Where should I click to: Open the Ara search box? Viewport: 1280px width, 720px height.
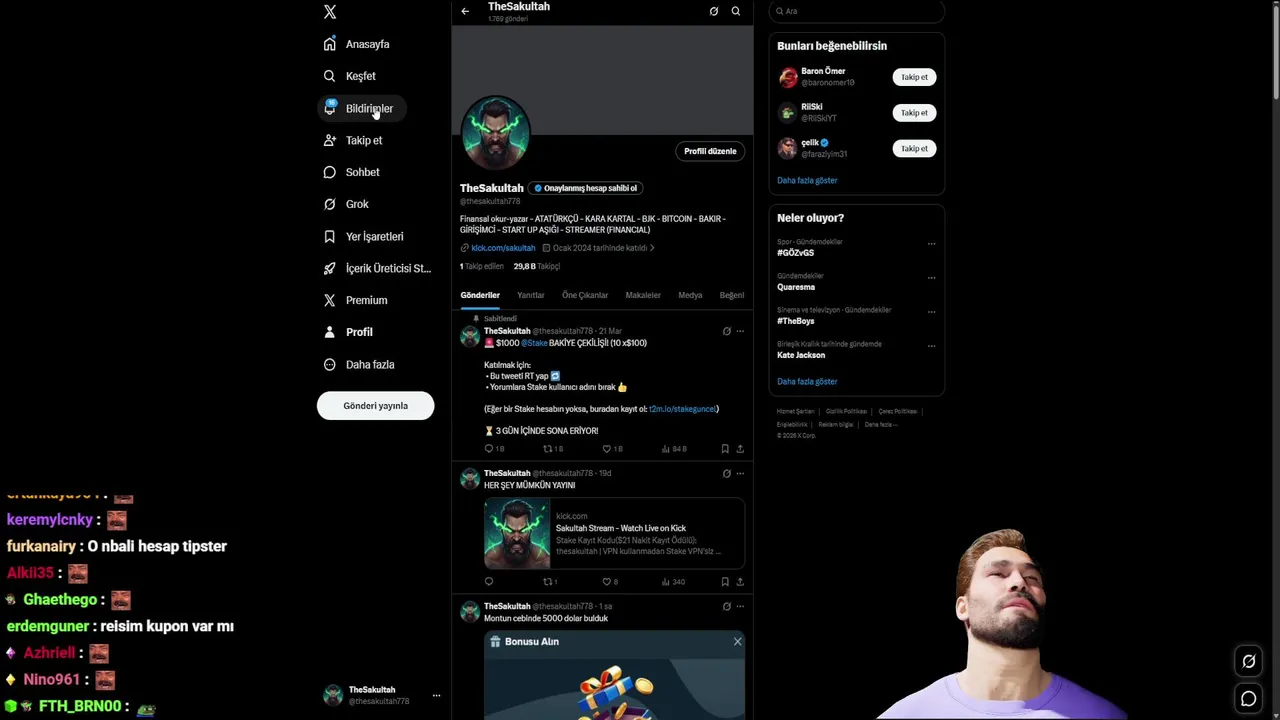(x=857, y=11)
